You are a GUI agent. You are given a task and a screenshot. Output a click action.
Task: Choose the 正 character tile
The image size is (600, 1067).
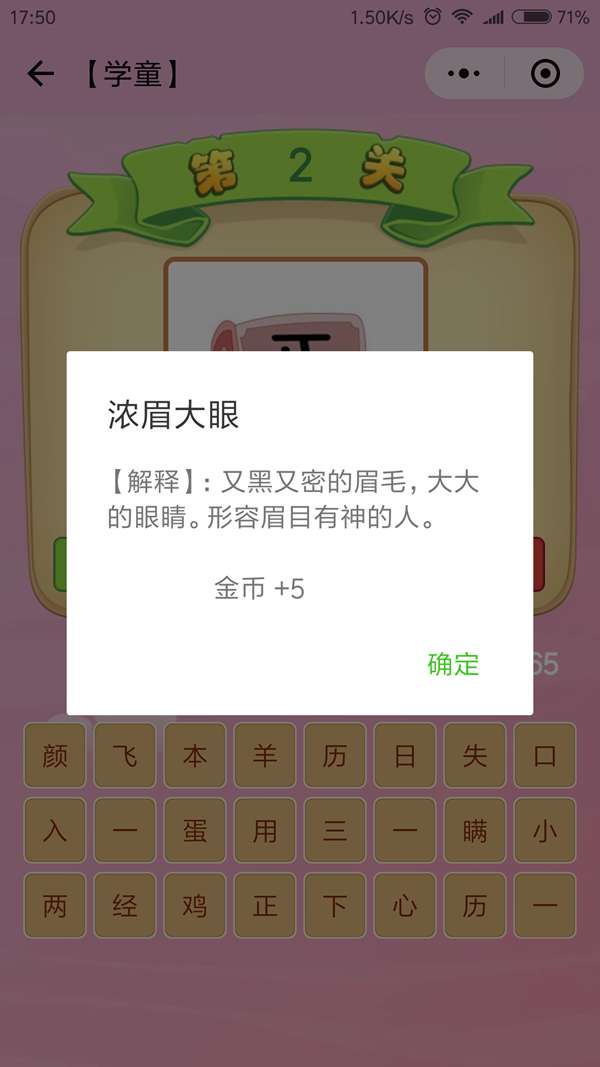(265, 906)
